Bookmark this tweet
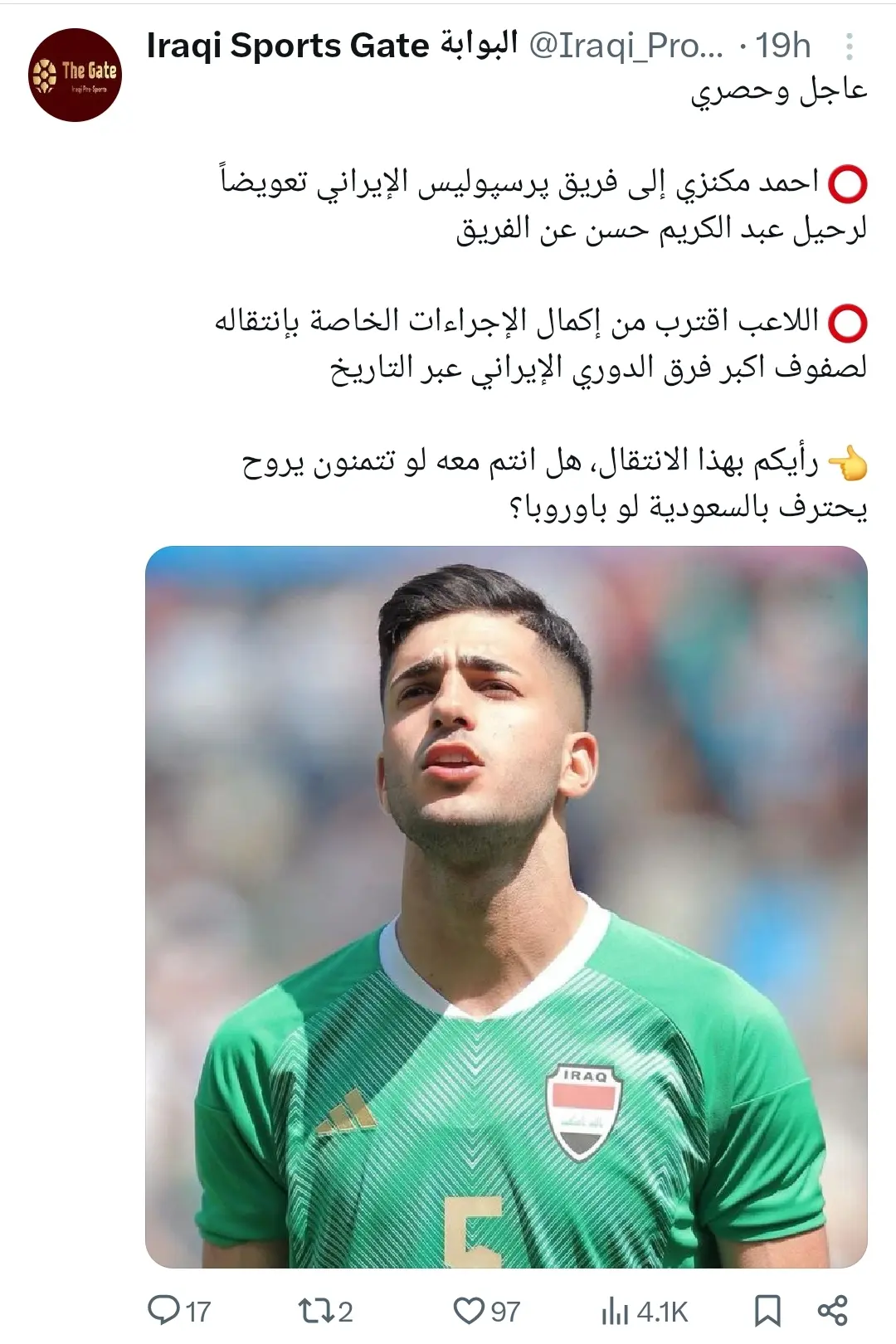Viewport: 896px width, 1344px height. click(x=767, y=1311)
